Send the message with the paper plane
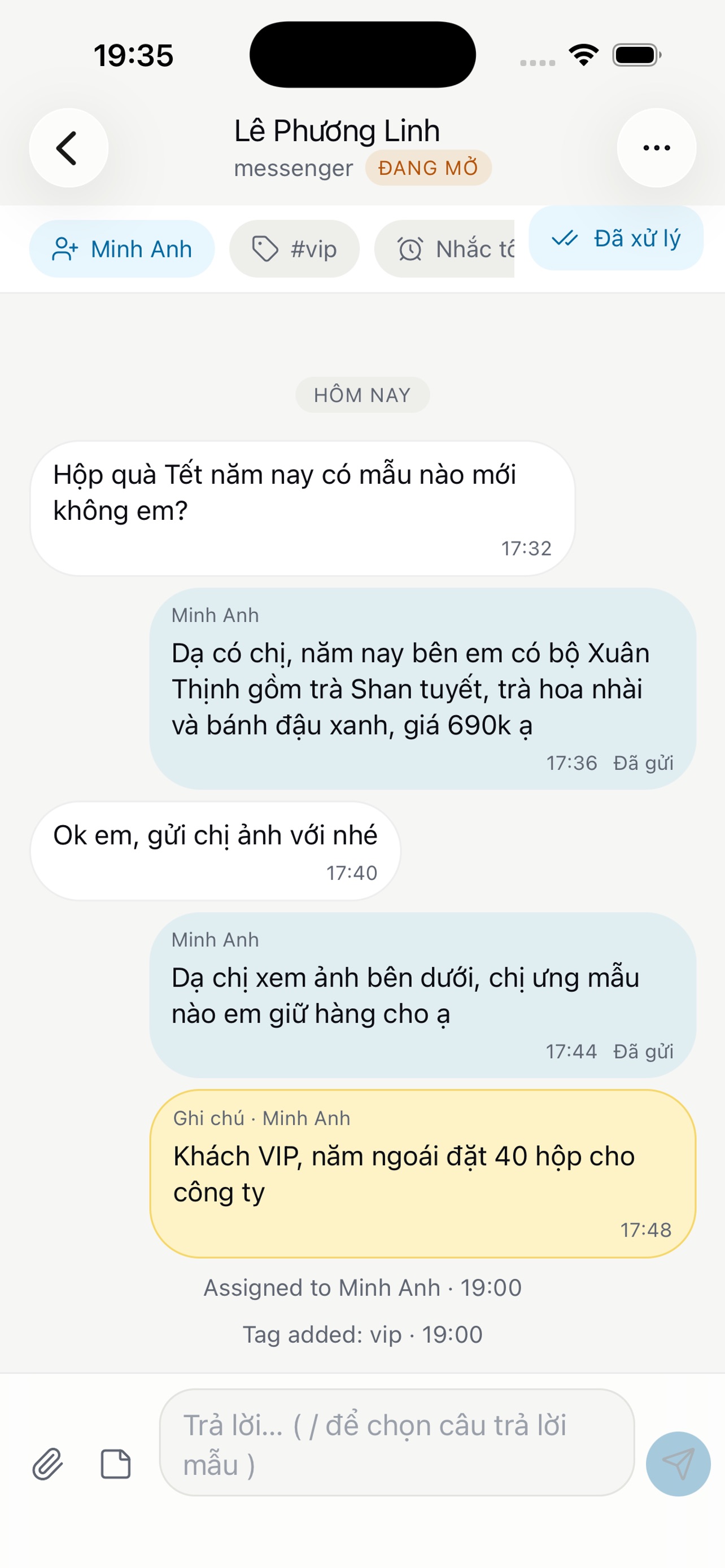 click(678, 1464)
